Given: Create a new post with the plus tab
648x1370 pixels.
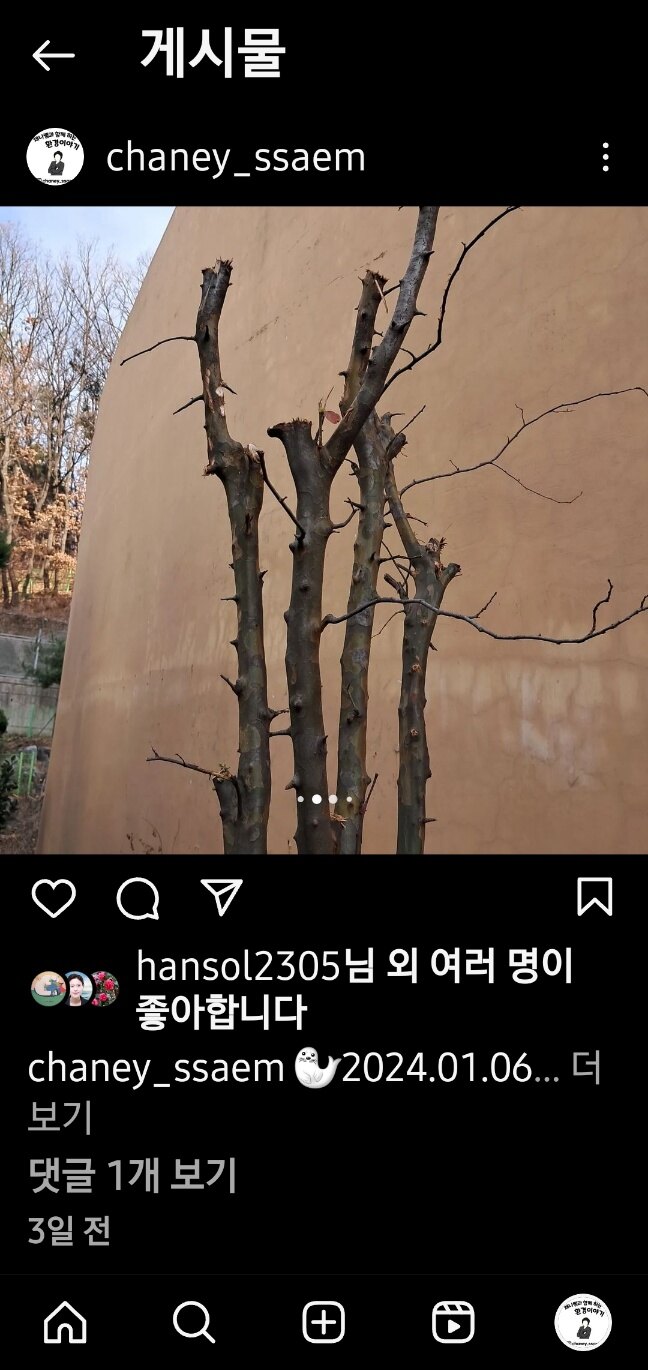Looking at the screenshot, I should click(324, 1322).
